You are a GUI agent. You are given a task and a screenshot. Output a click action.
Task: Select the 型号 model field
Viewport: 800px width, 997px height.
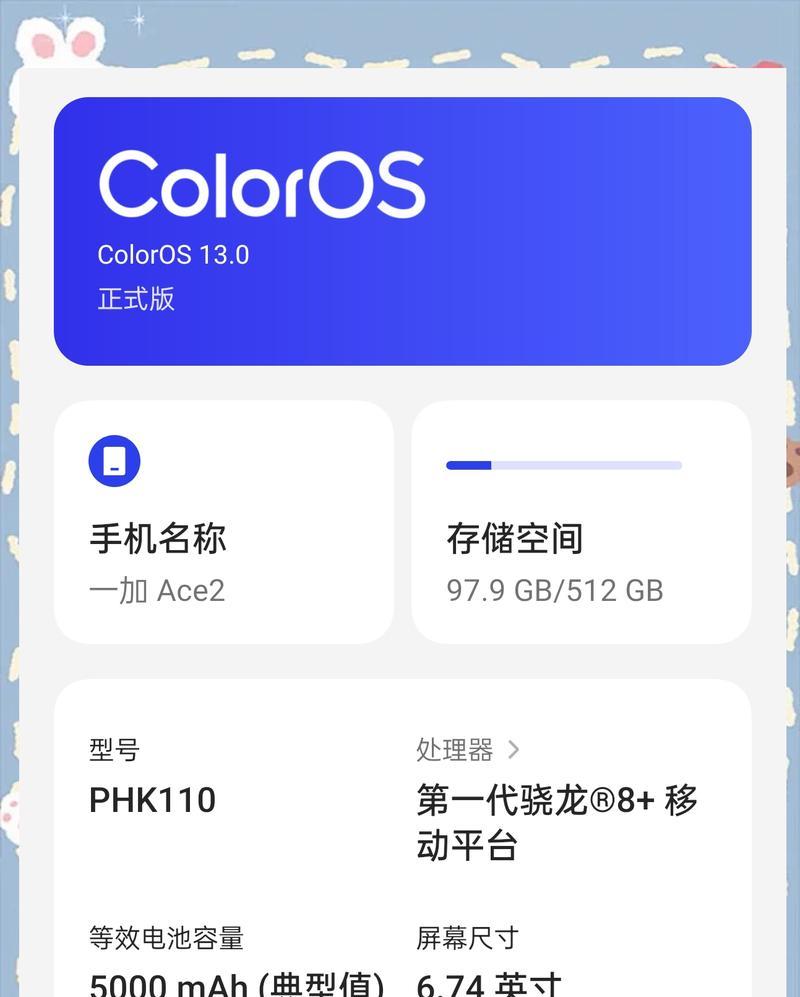click(x=115, y=748)
